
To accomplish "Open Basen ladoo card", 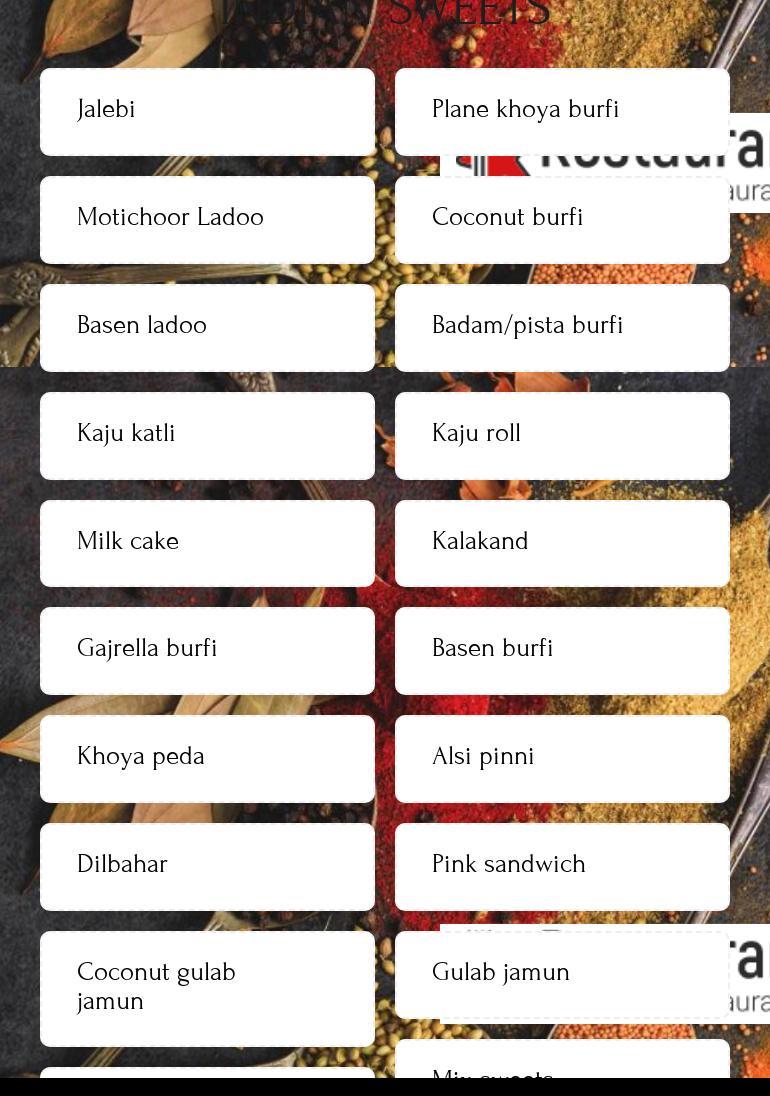I will coord(207,327).
